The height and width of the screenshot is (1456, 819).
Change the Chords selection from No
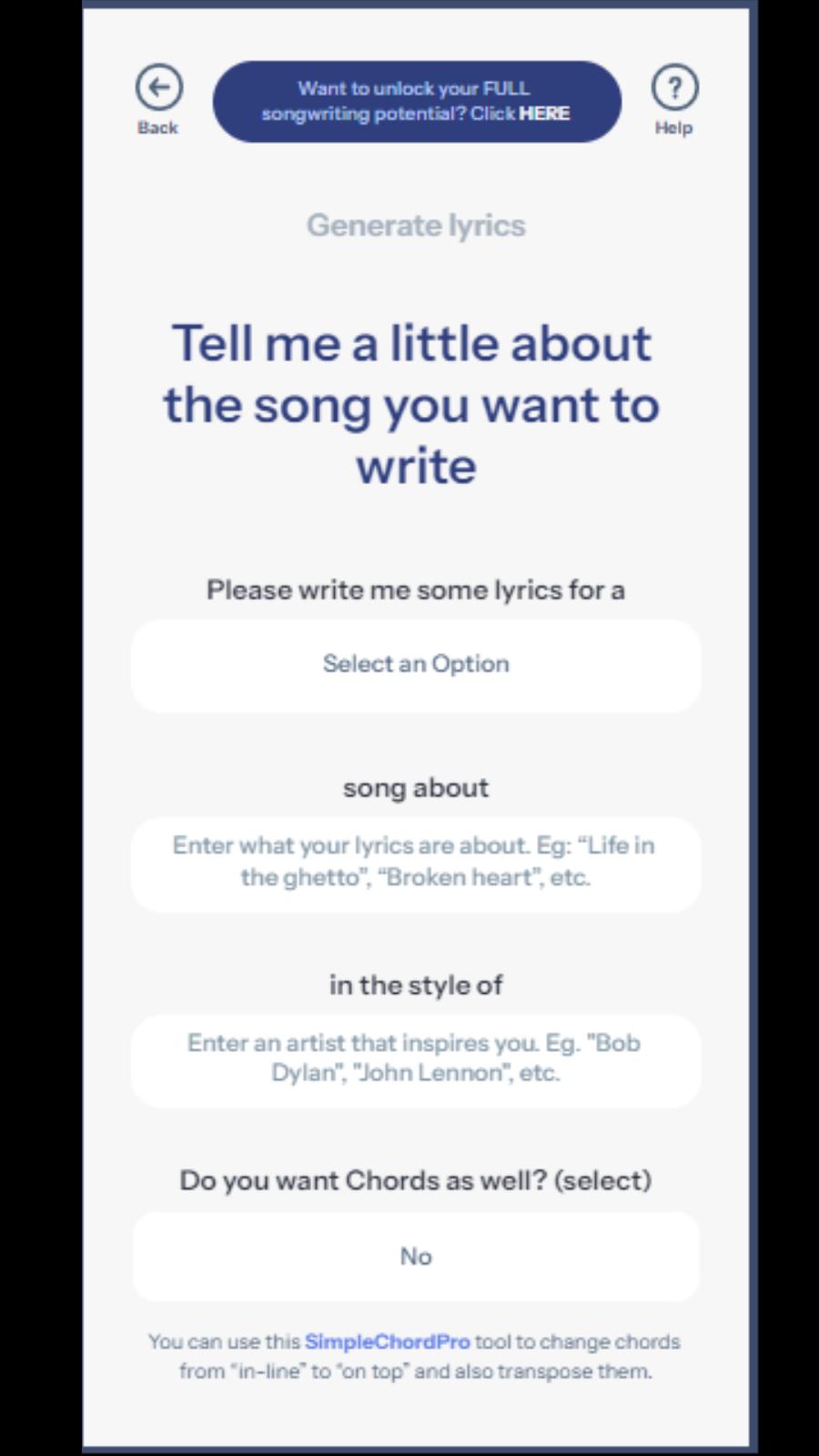416,1257
